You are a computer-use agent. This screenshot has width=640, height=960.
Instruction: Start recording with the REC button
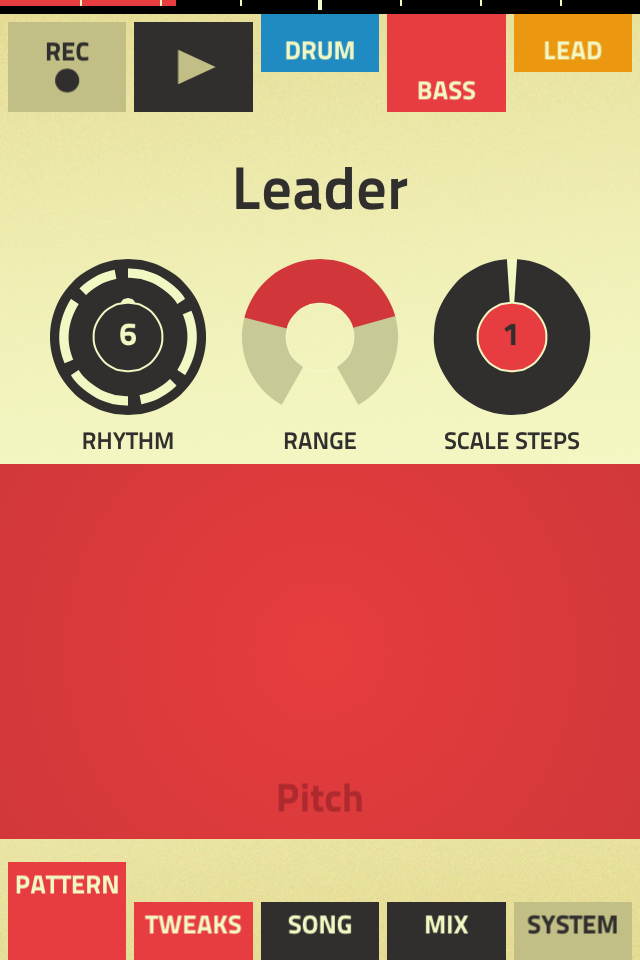pos(67,67)
